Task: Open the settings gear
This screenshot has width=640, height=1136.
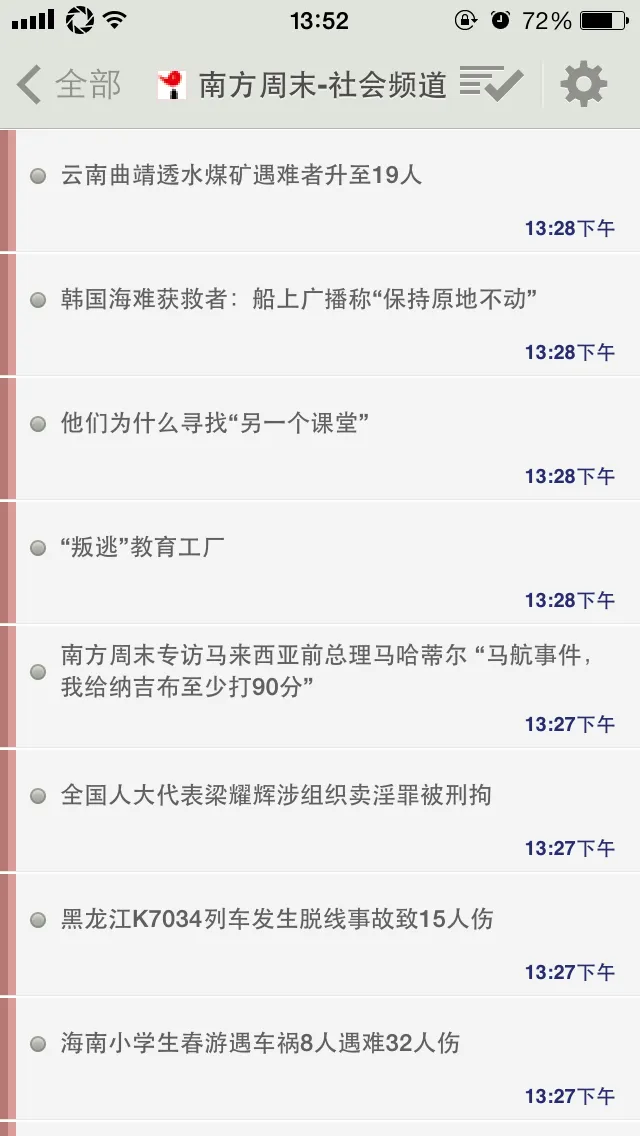Action: tap(584, 84)
